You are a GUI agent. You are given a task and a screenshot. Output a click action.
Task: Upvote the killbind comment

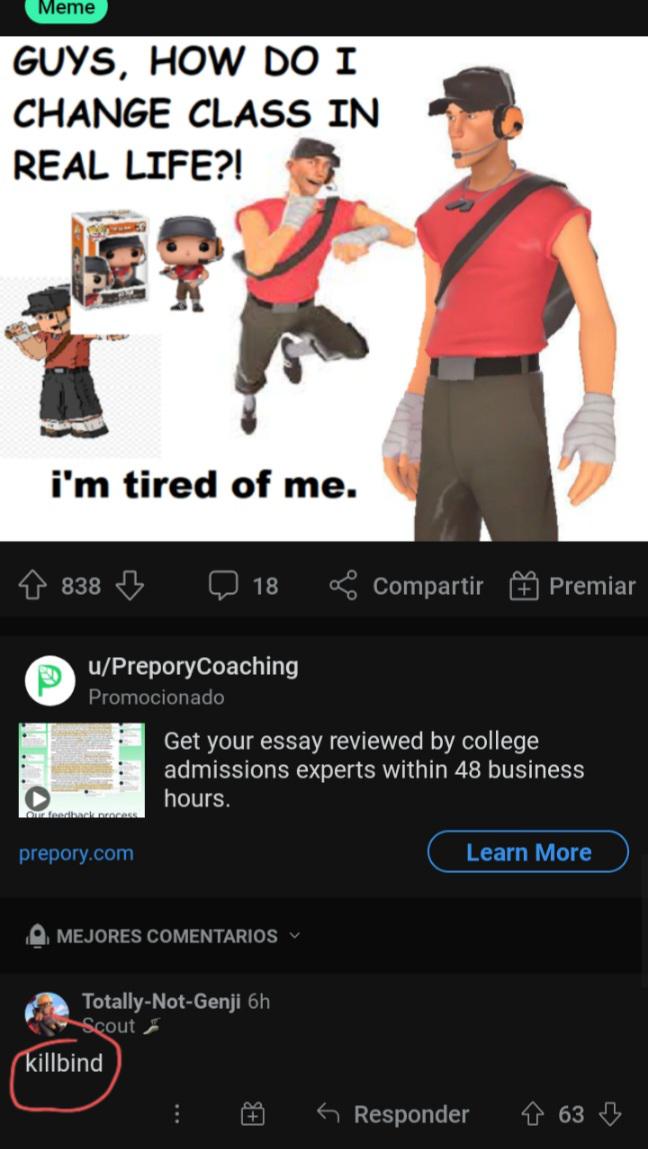point(532,1113)
